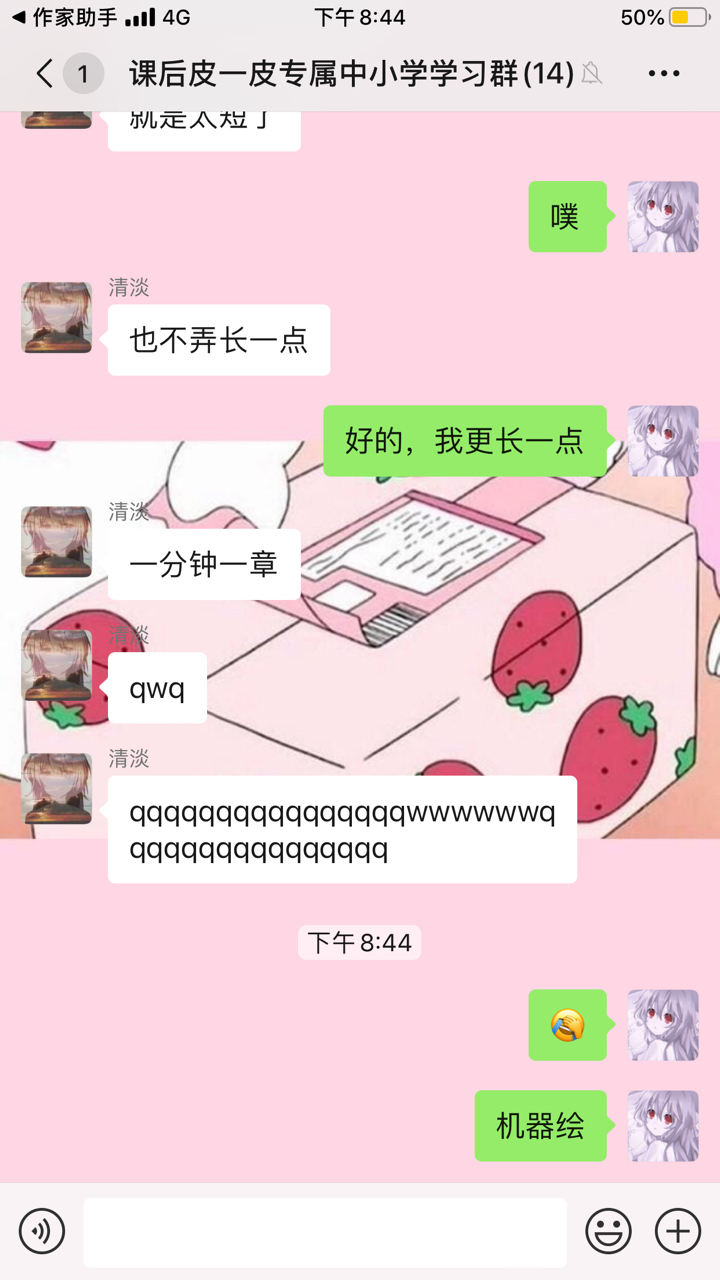Screen dimensions: 720x1280
Task: Switch to voice message input
Action: pos(42,1231)
